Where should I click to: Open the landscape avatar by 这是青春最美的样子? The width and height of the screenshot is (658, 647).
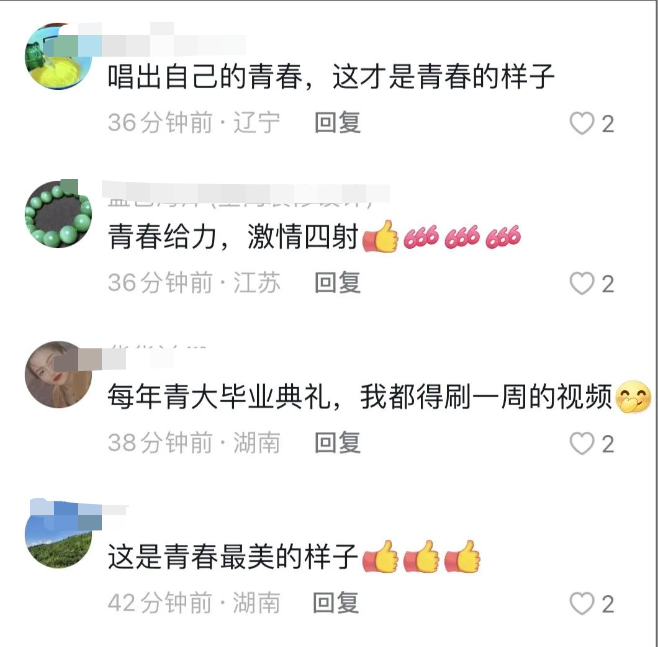point(57,534)
